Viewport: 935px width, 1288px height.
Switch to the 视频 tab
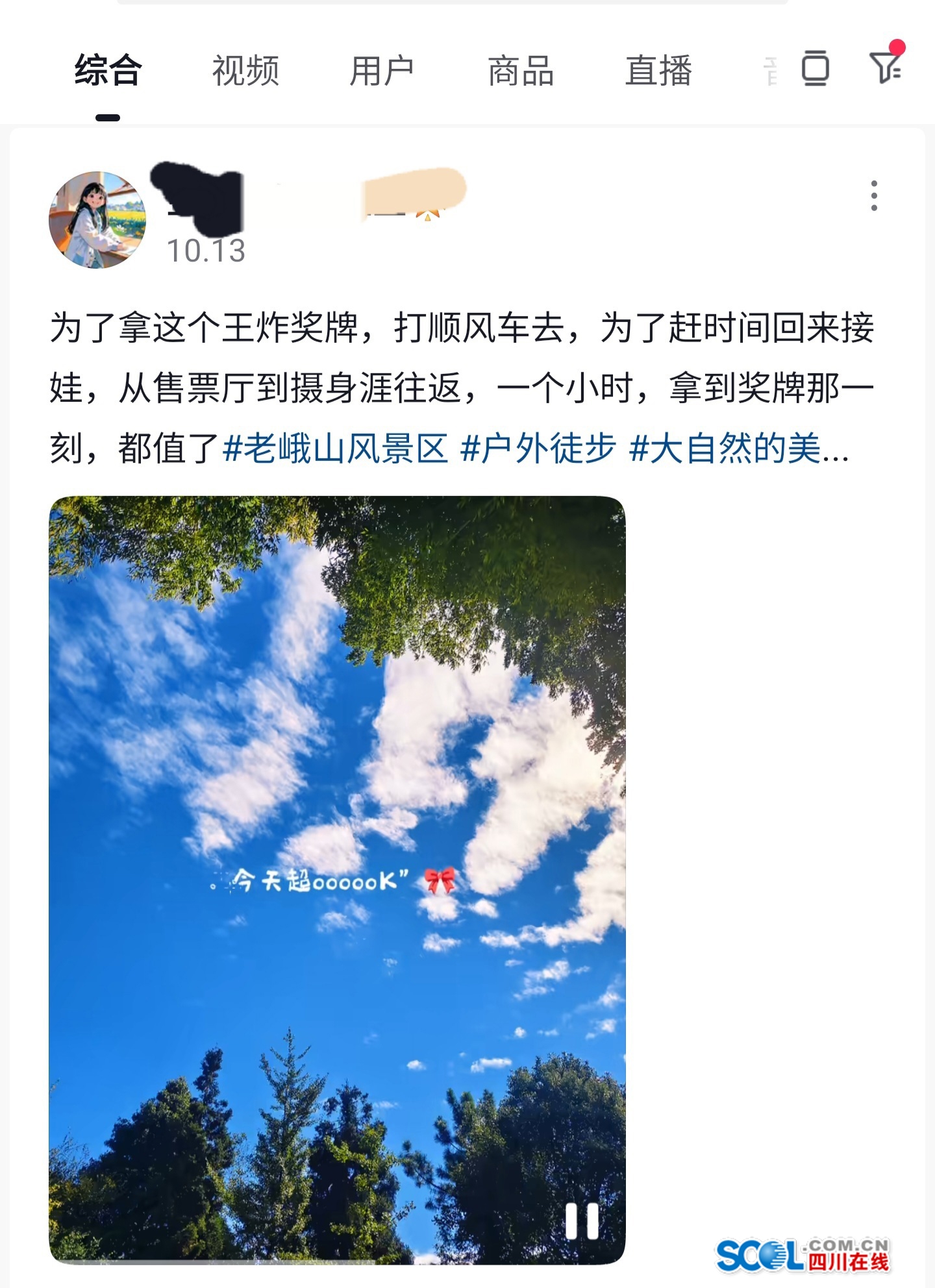pyautogui.click(x=245, y=71)
